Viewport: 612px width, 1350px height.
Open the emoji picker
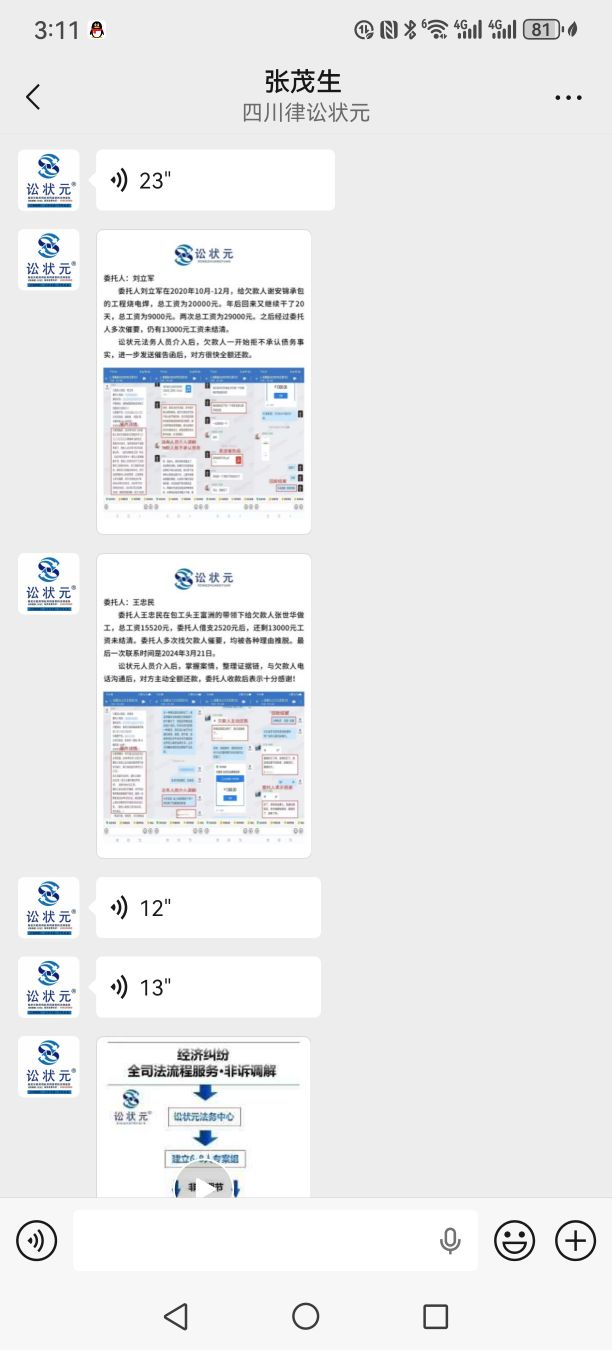coord(515,1241)
